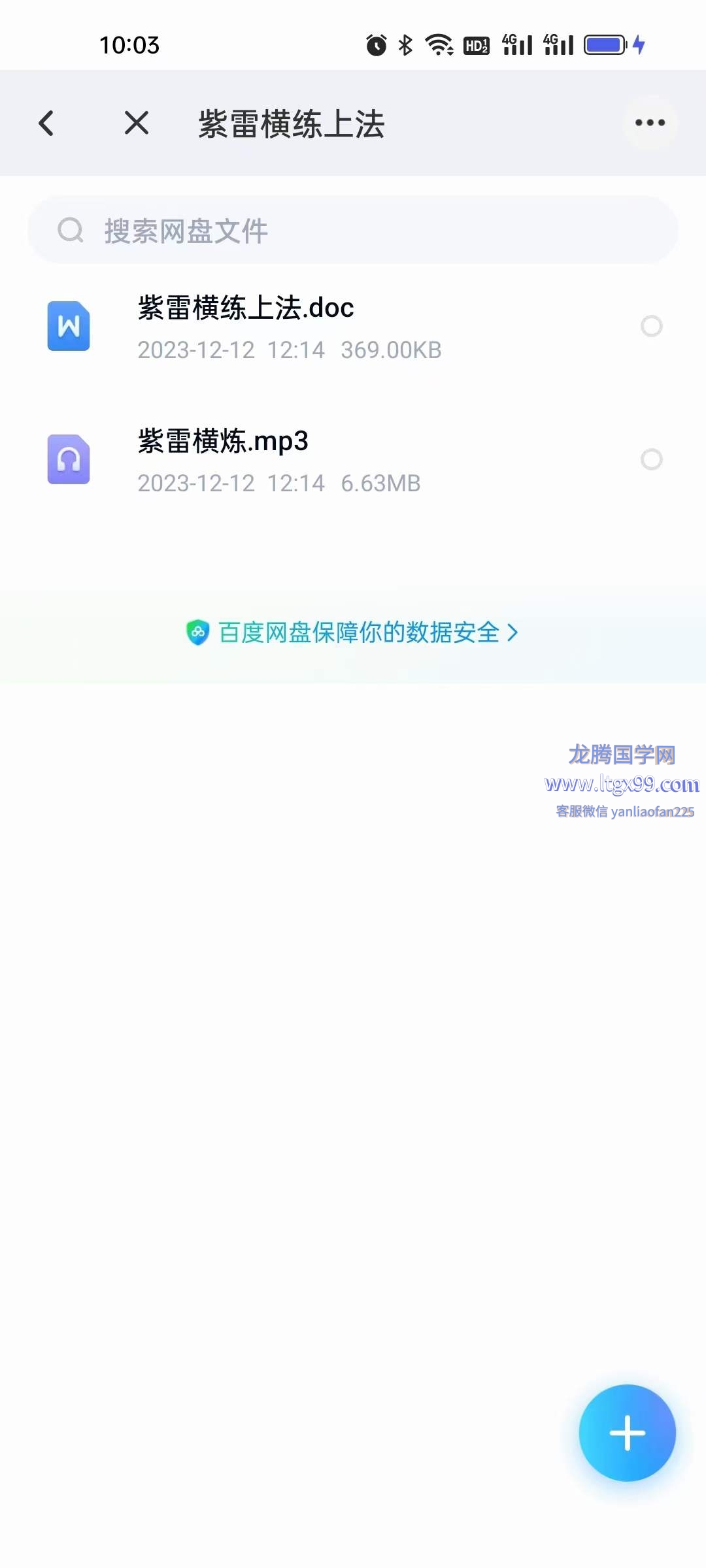Go back using the top arrow
Viewport: 706px width, 1568px height.
click(x=46, y=123)
